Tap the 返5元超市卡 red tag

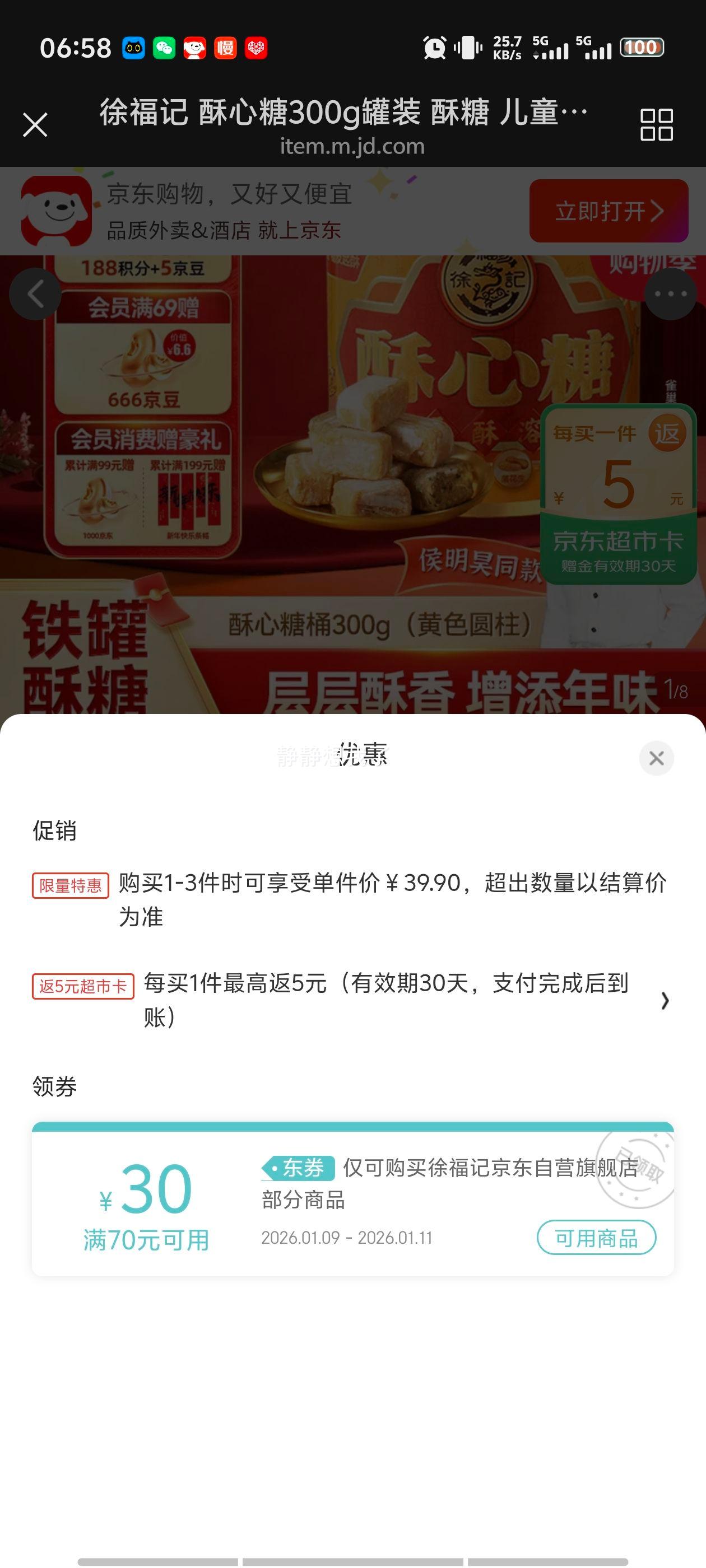click(82, 987)
